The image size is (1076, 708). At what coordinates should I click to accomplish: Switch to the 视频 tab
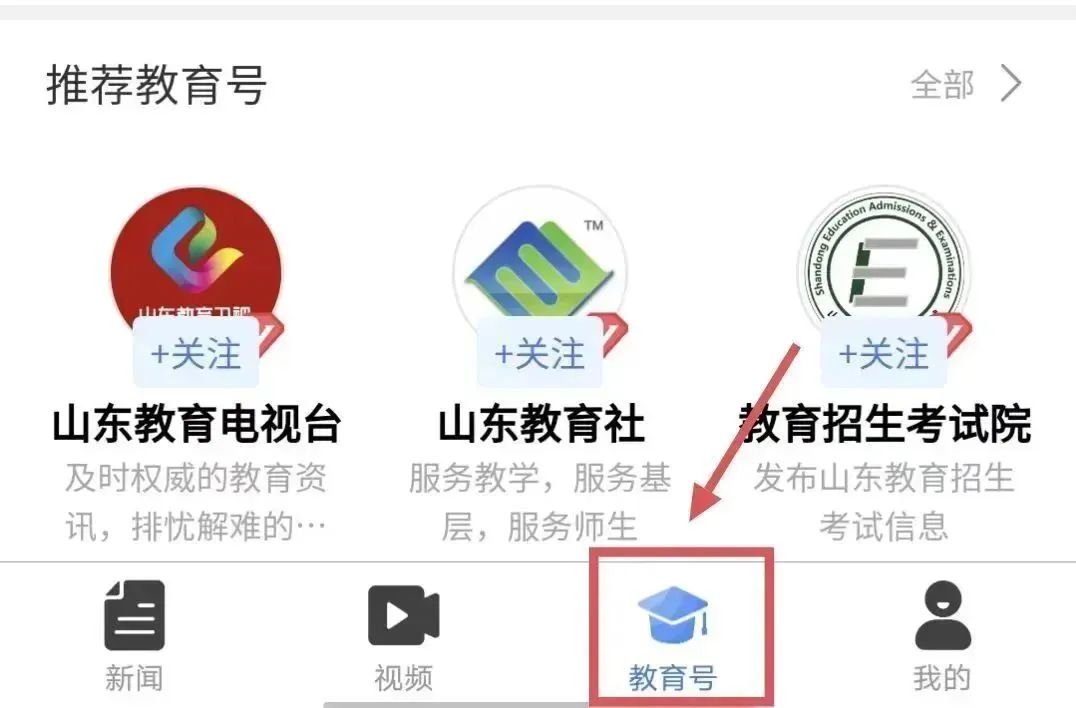403,636
